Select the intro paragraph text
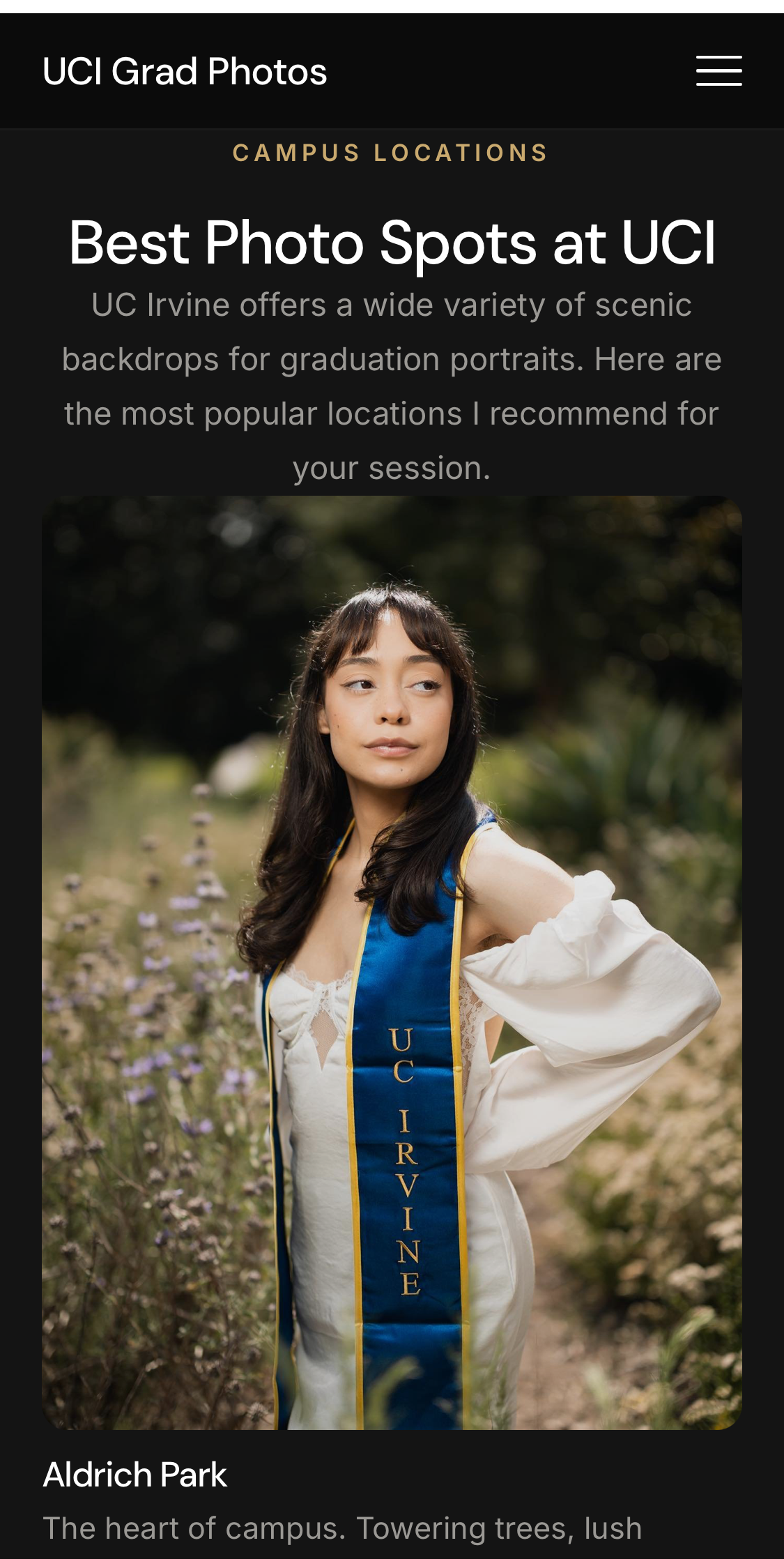 pyautogui.click(x=392, y=383)
